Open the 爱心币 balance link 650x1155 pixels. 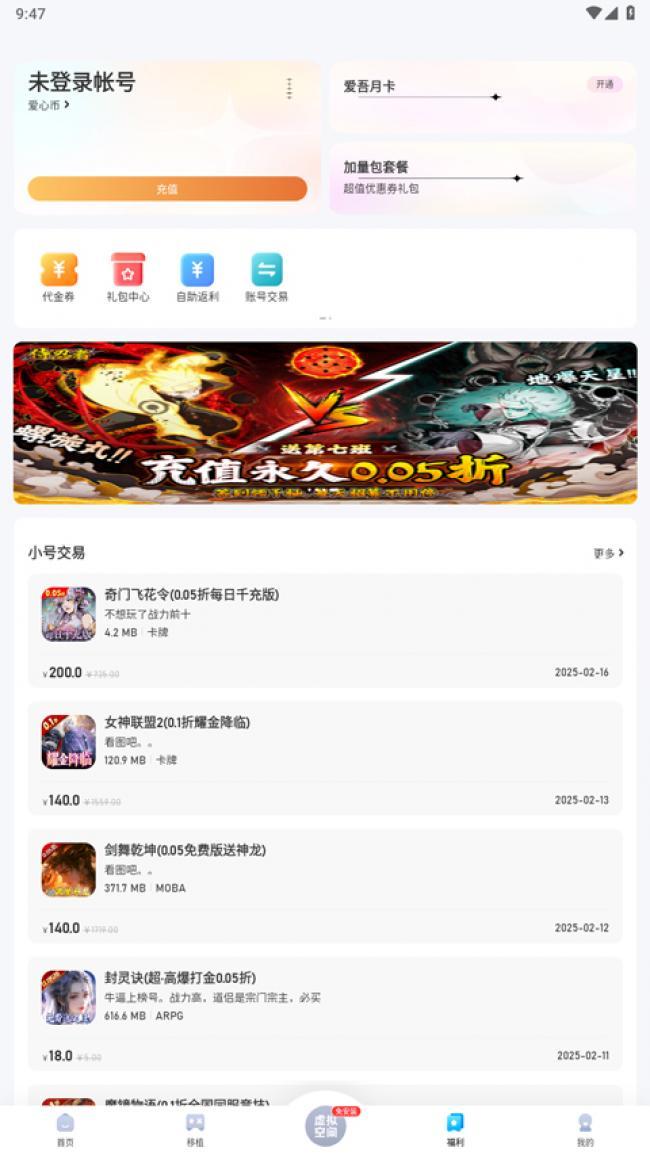48,104
